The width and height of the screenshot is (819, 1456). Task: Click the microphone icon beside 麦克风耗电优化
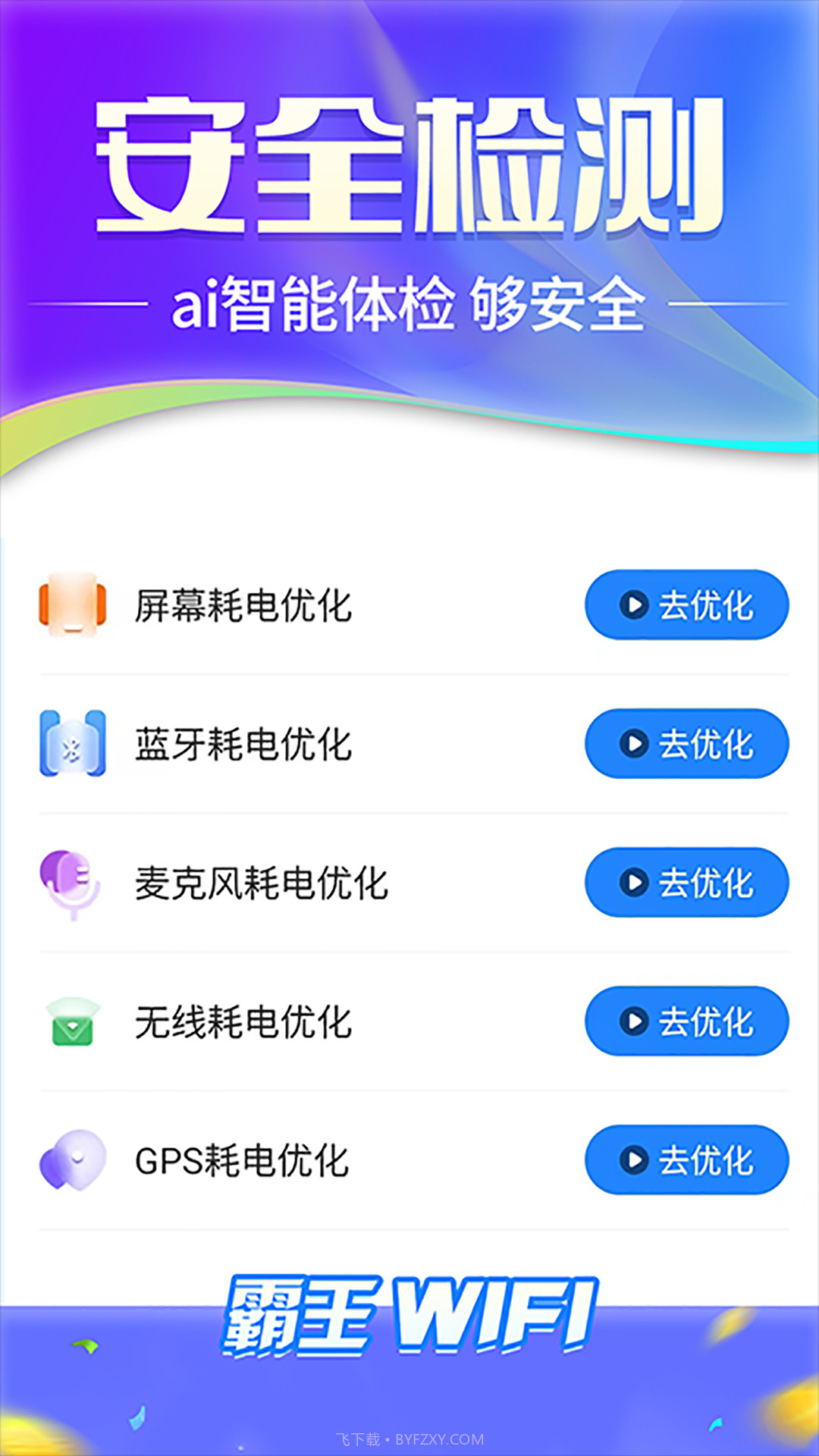click(x=70, y=882)
